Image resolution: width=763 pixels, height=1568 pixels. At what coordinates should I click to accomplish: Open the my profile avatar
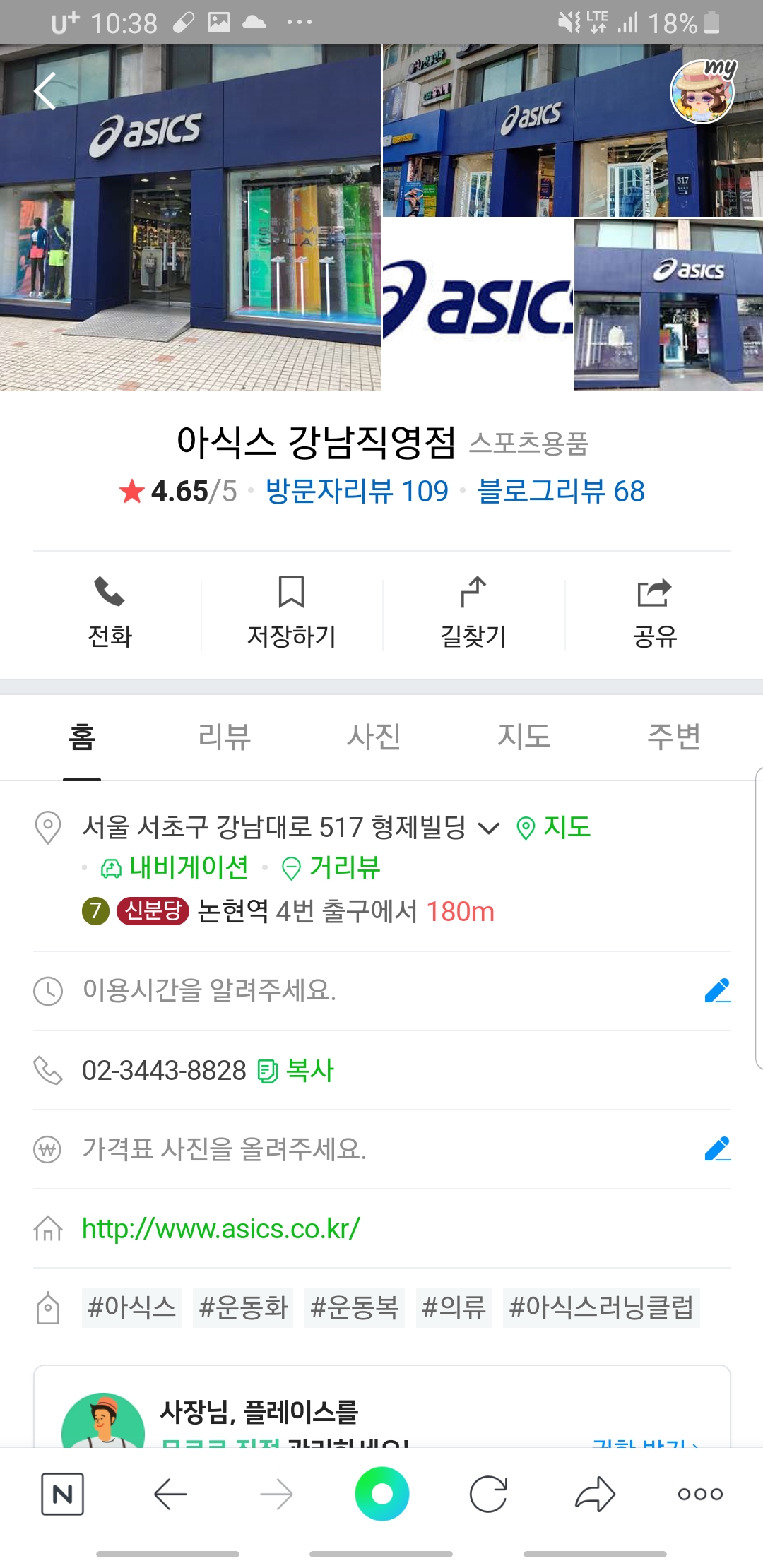click(x=702, y=92)
